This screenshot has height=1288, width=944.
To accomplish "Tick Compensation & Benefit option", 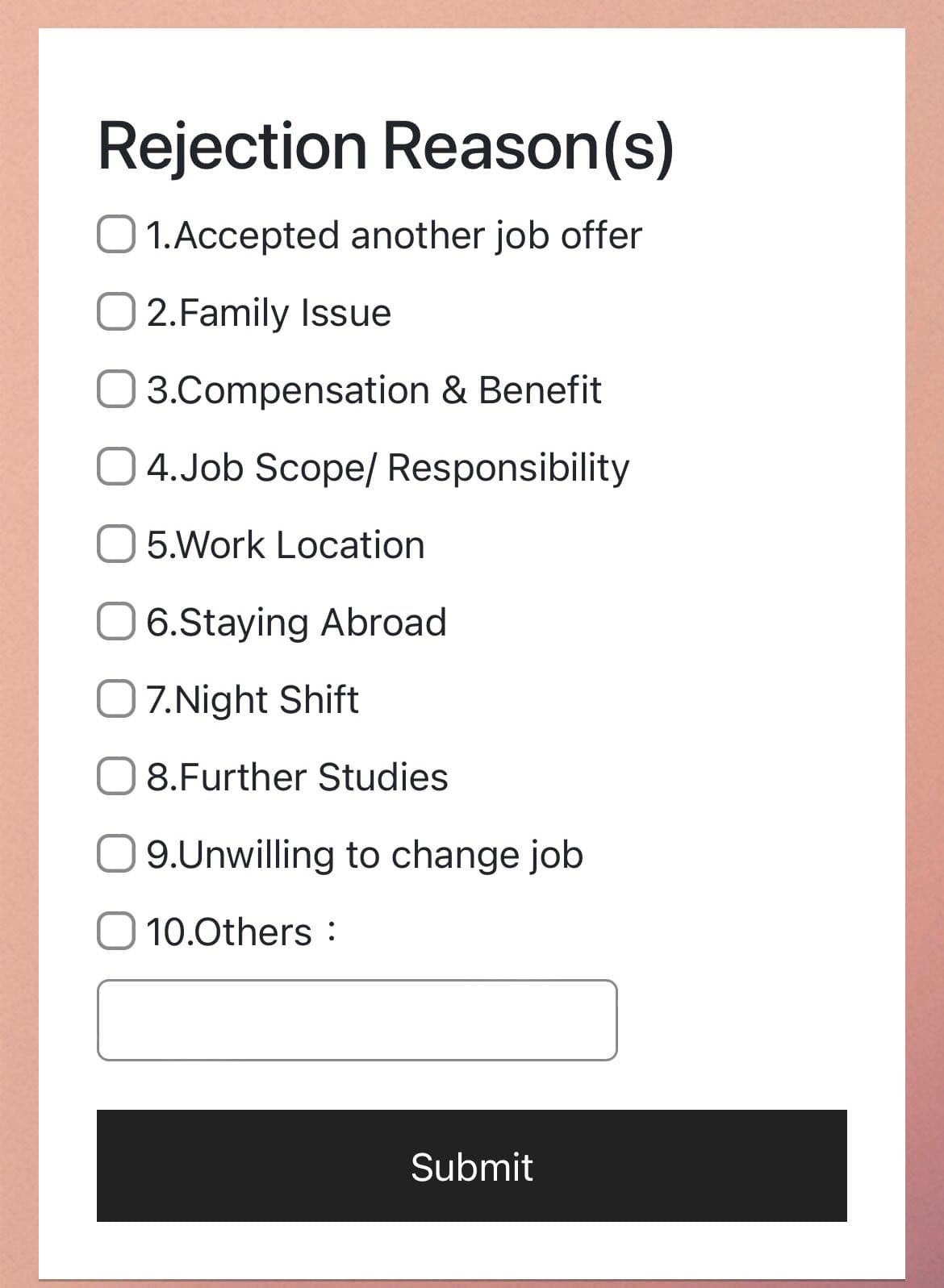I will pyautogui.click(x=115, y=390).
